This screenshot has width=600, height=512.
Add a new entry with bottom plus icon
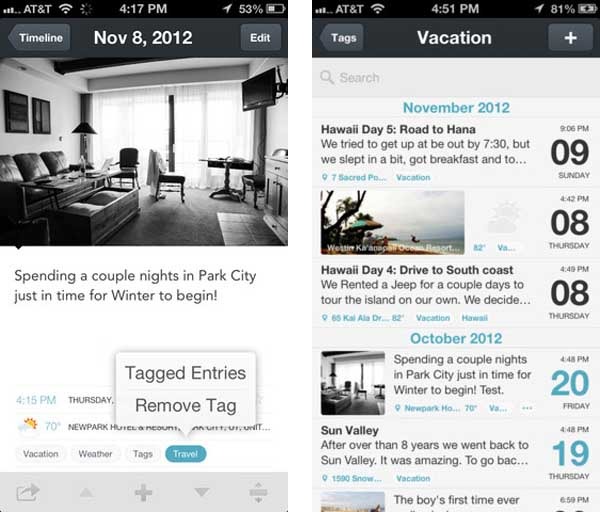point(143,492)
